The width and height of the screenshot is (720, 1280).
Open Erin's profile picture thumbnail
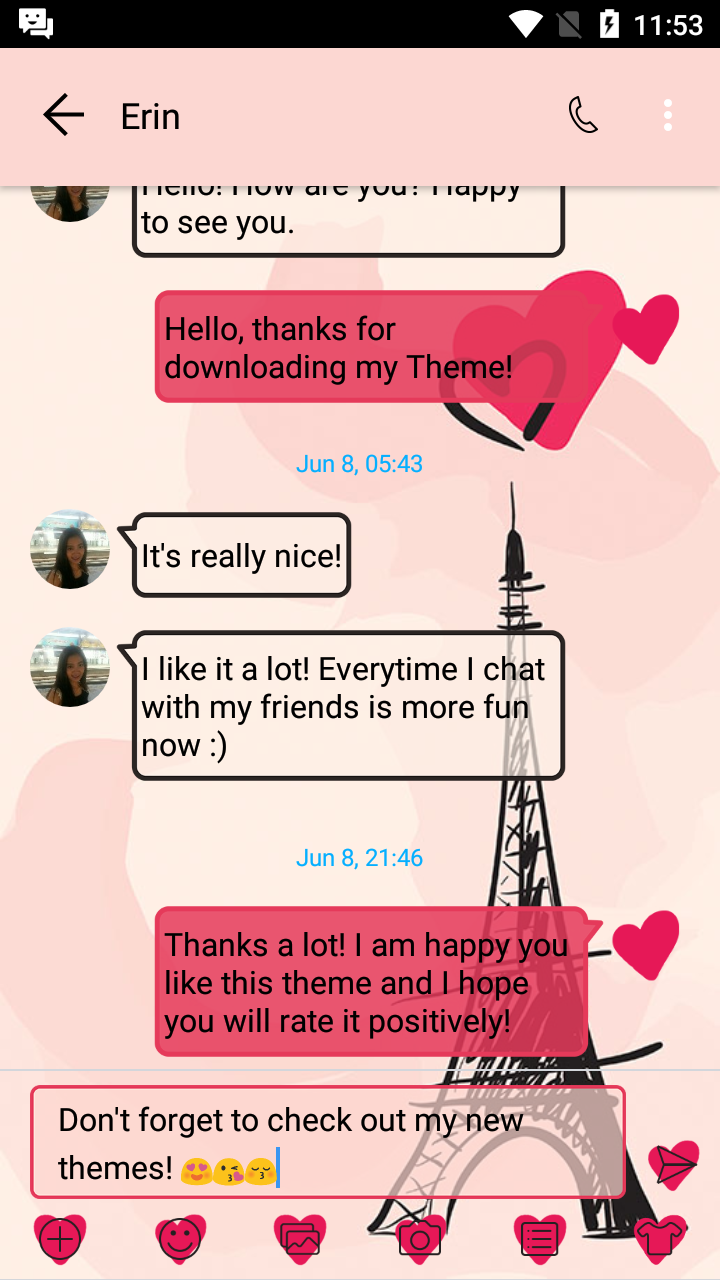69,549
